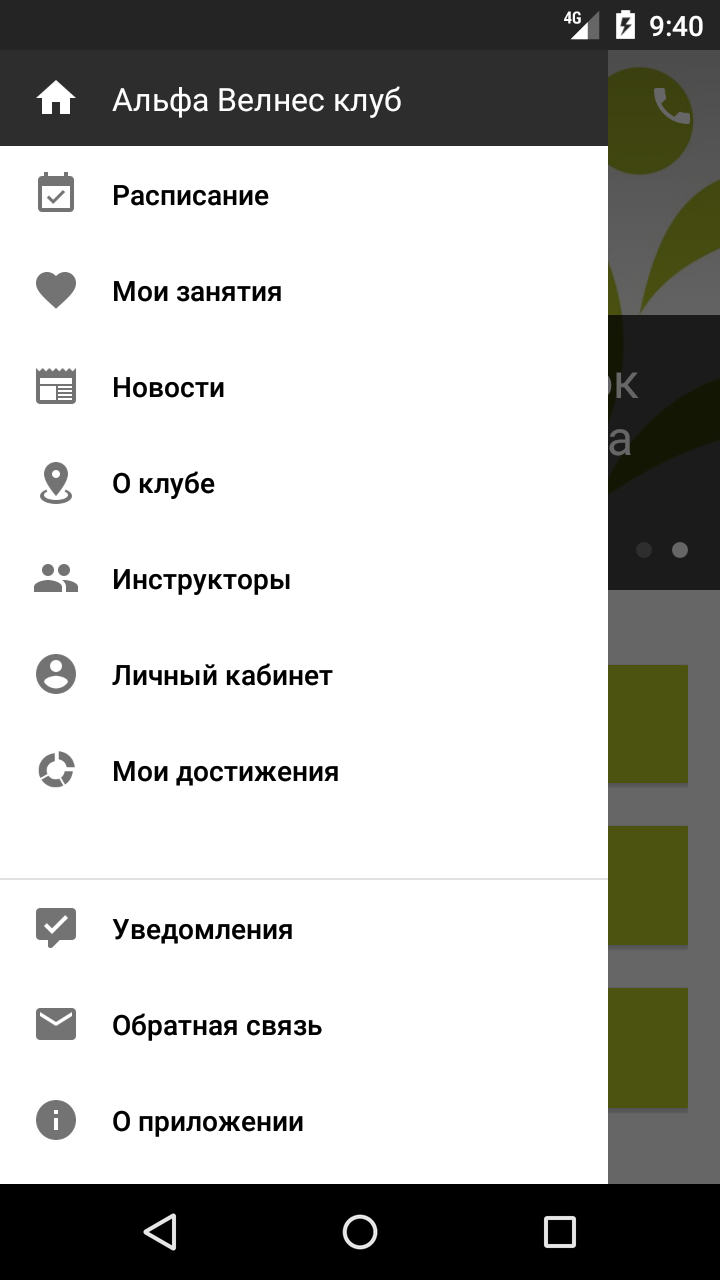This screenshot has height=1280, width=720.
Task: Tap the phone call icon
Action: (x=671, y=105)
